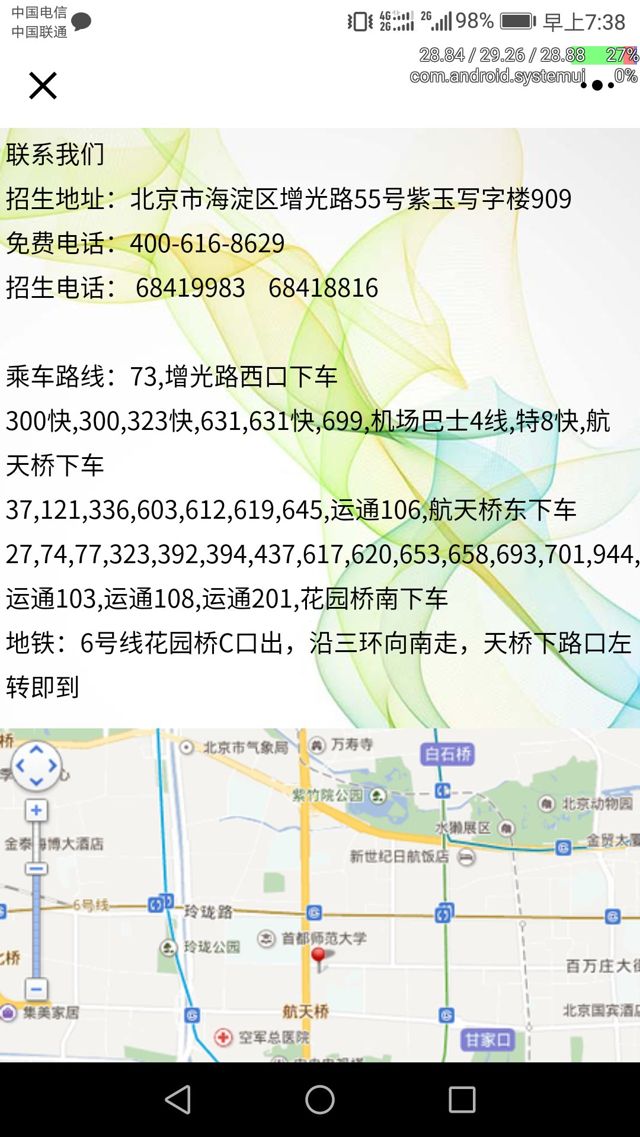
Task: Zoom in the map with plus
Action: click(x=36, y=810)
